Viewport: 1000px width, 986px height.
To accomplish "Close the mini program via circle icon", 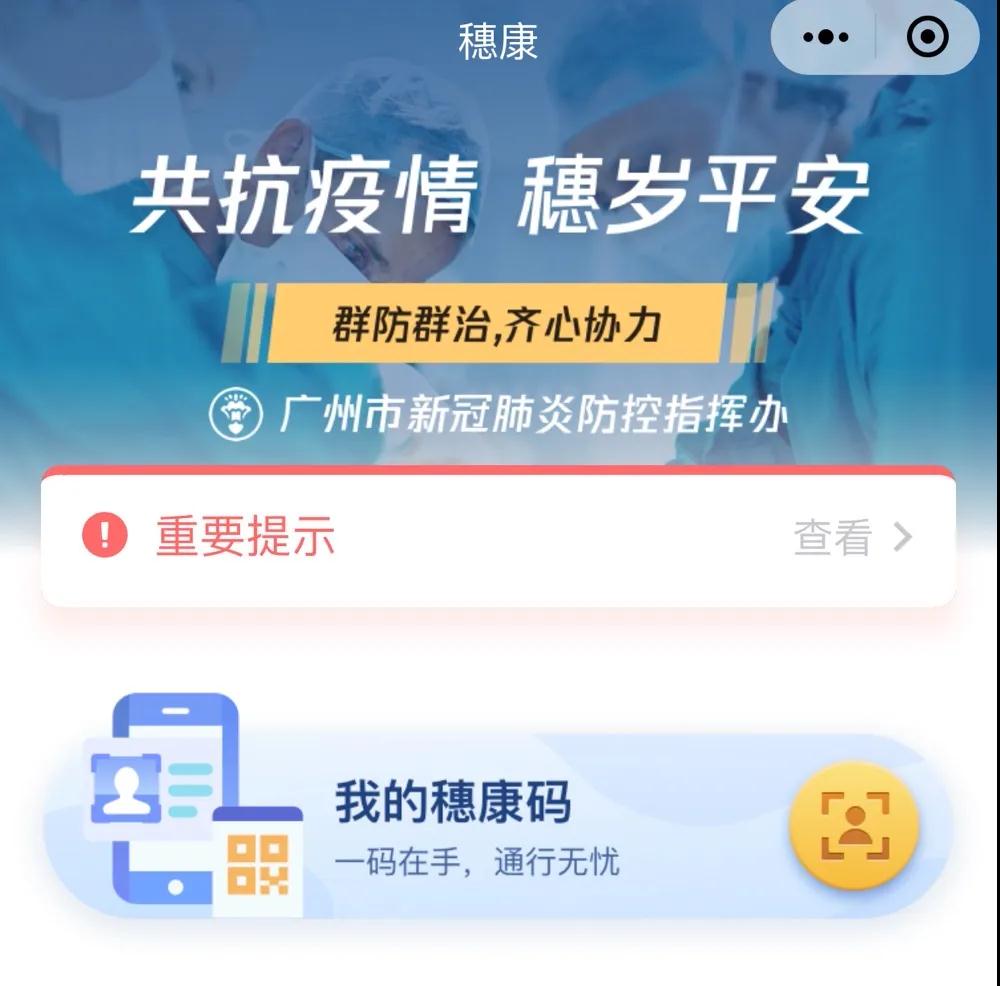I will click(927, 38).
